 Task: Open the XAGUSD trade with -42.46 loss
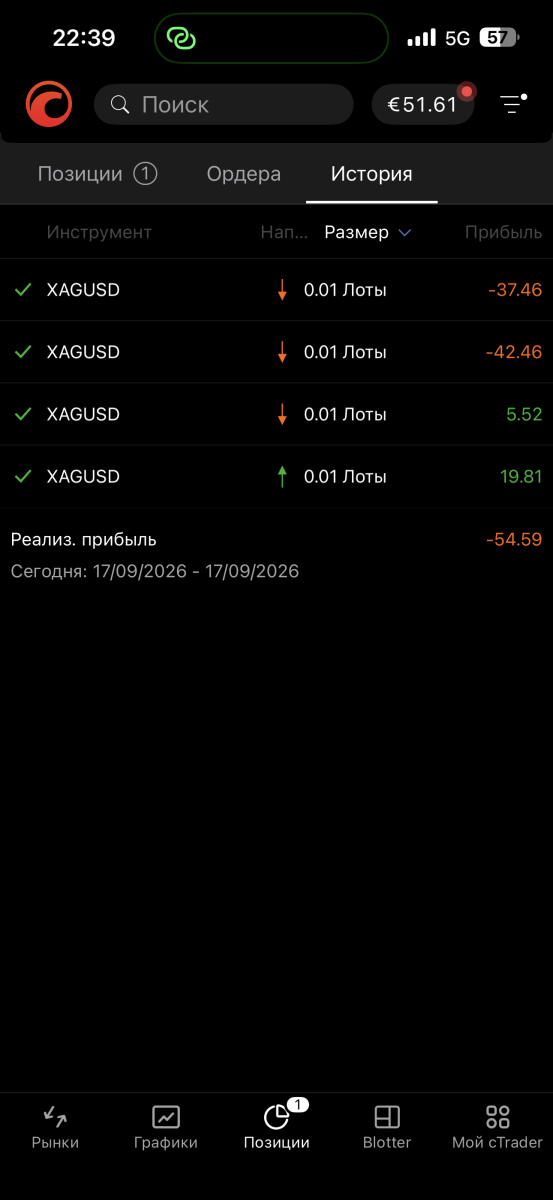276,352
